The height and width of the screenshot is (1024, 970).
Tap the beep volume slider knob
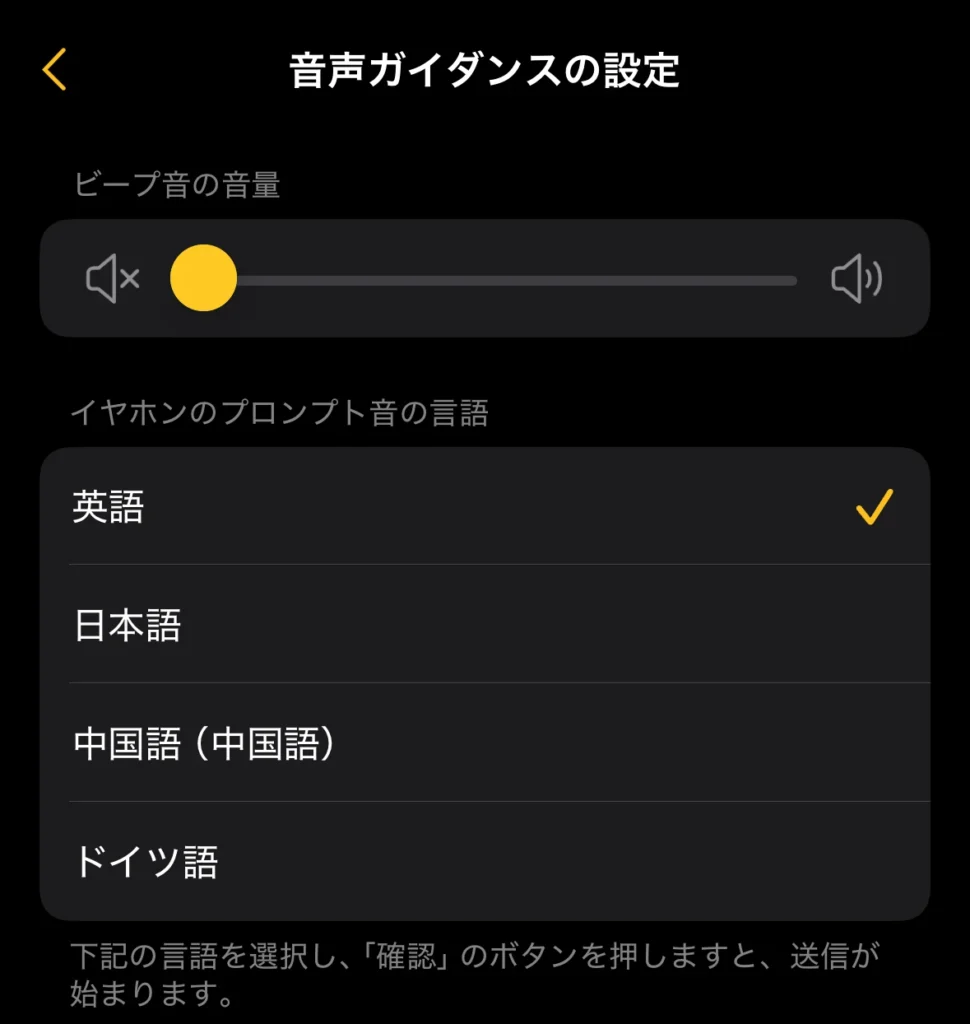click(x=203, y=278)
